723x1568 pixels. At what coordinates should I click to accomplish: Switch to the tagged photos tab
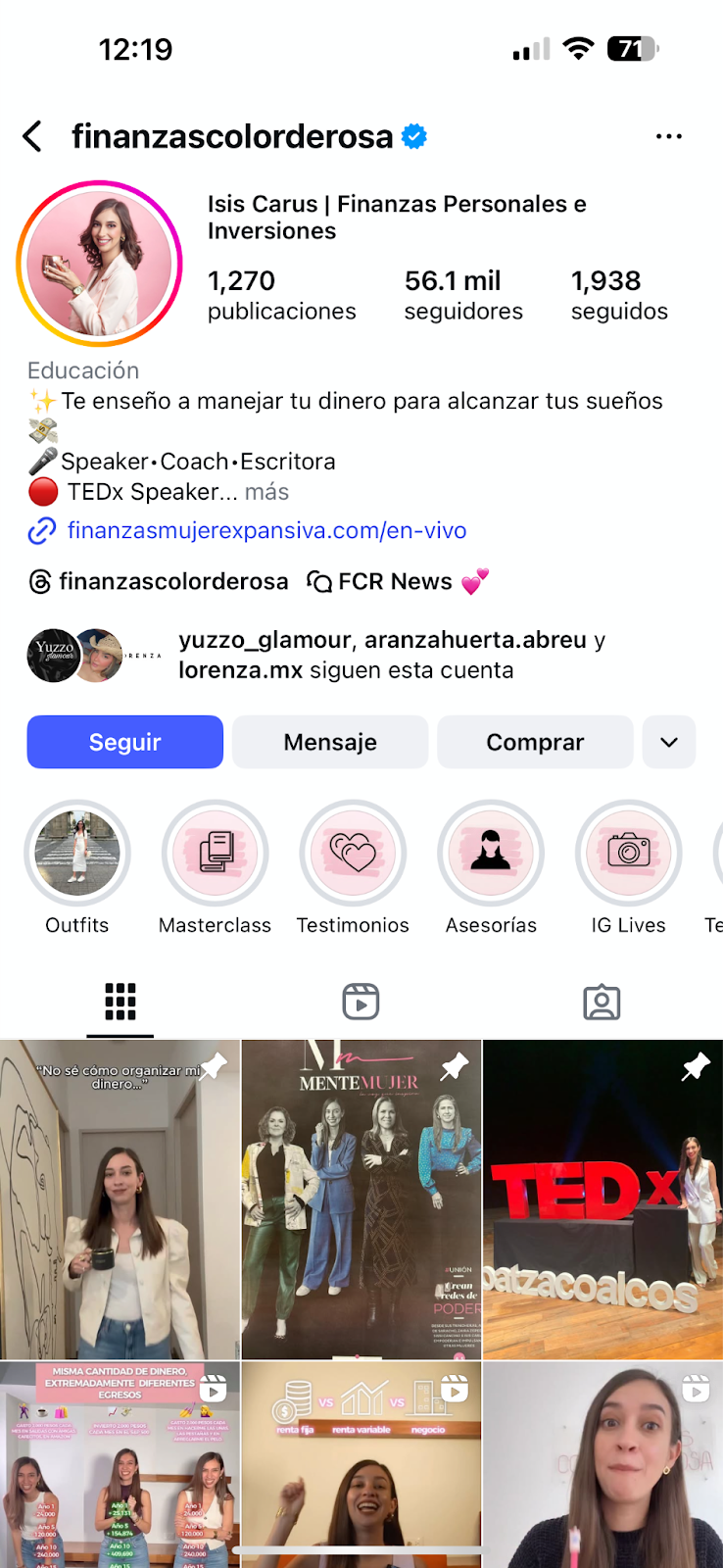pos(602,1002)
